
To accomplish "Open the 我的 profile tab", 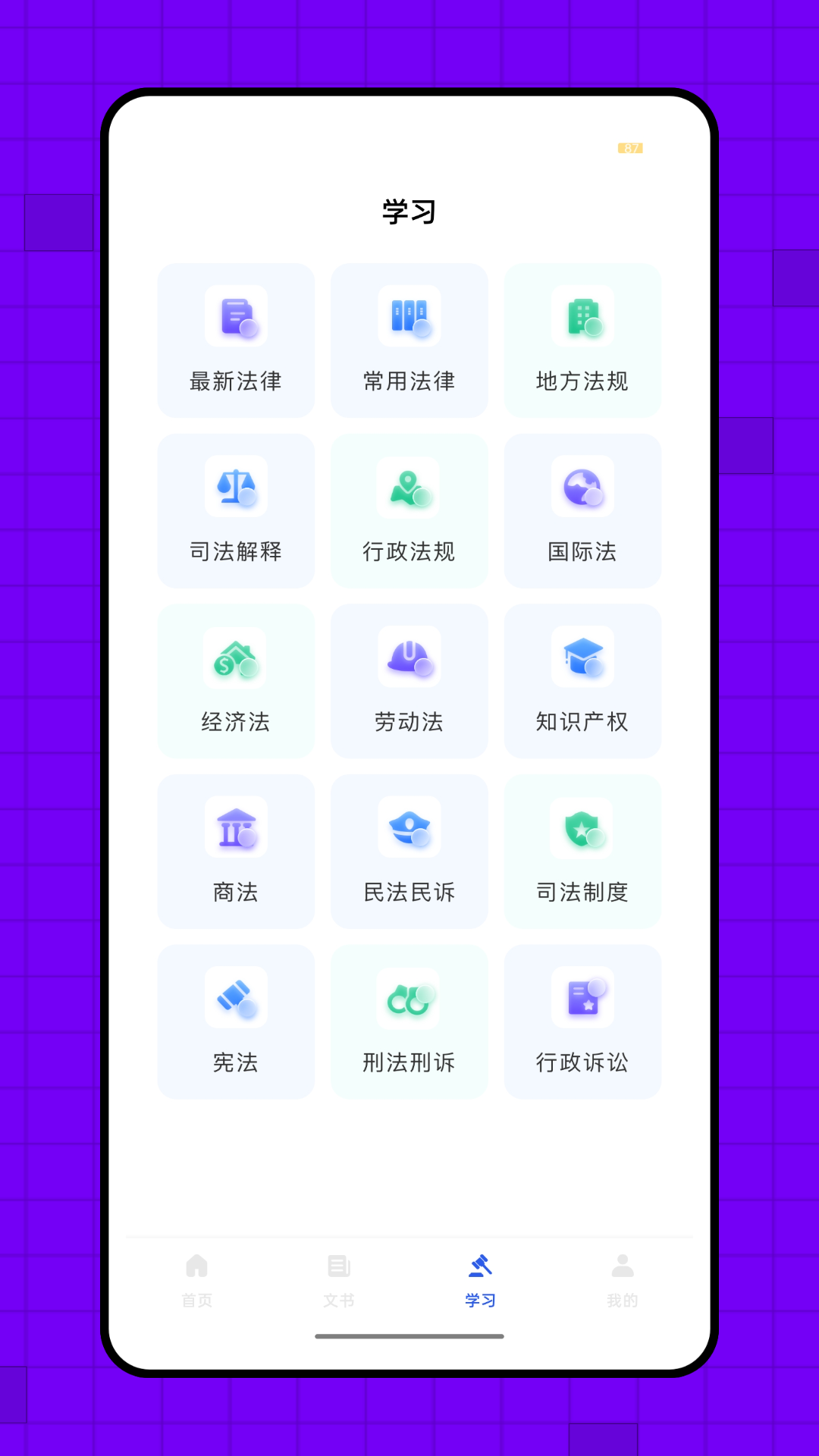I will click(x=622, y=1279).
